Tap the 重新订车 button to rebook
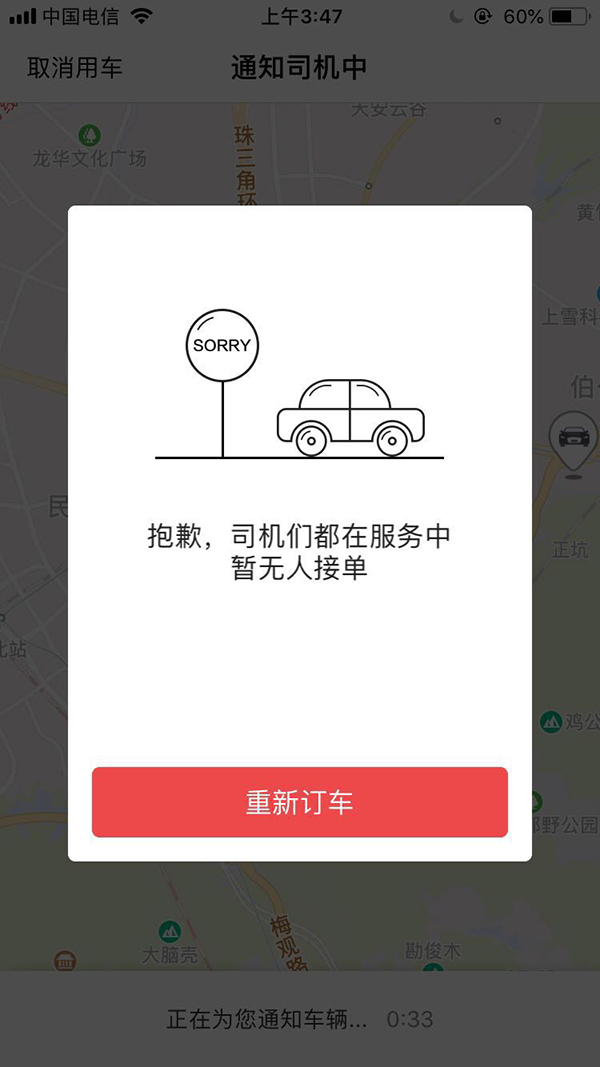Viewport: 600px width, 1067px height. (299, 802)
